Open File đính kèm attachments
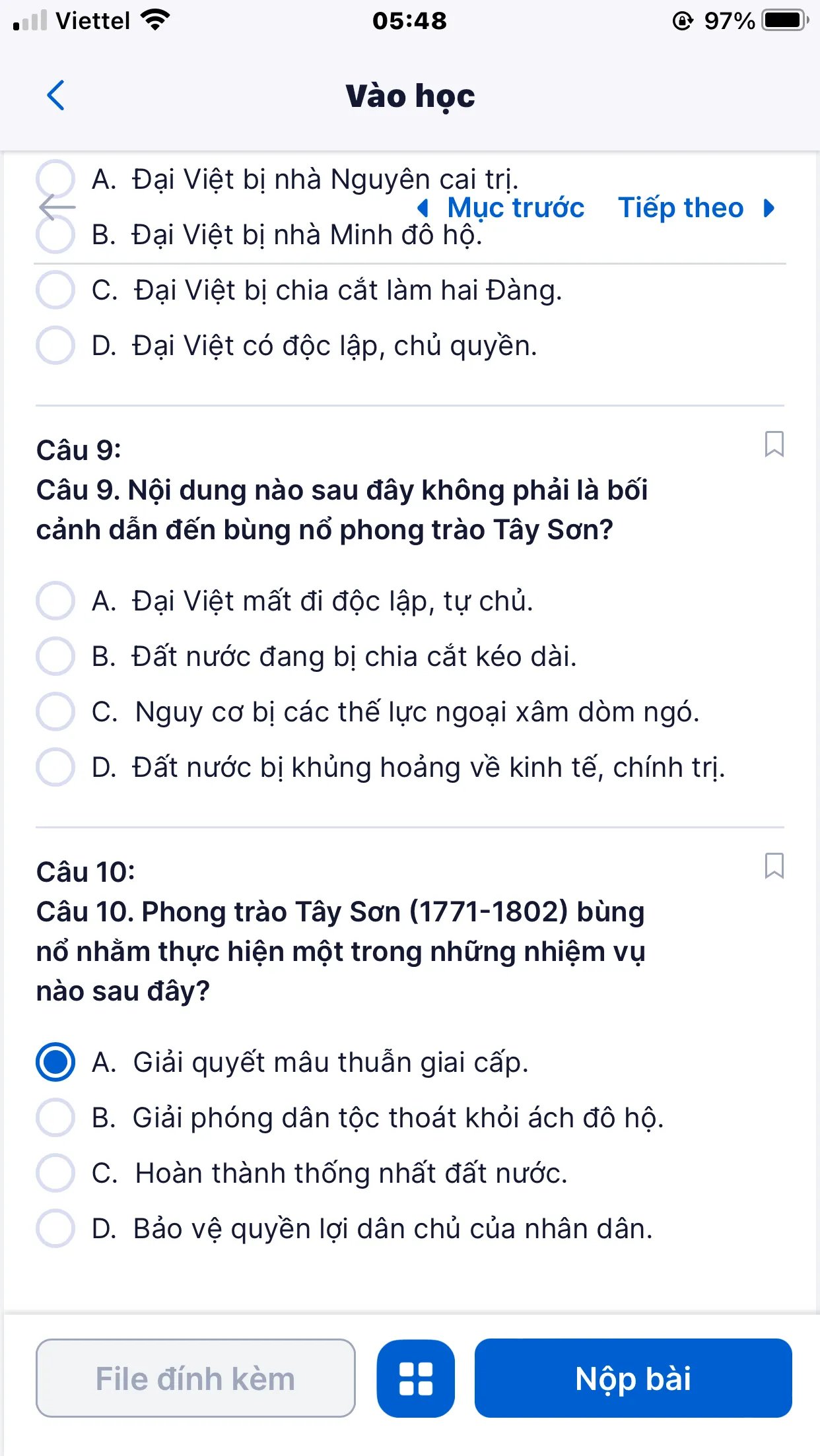This screenshot has width=820, height=1456. point(195,1378)
